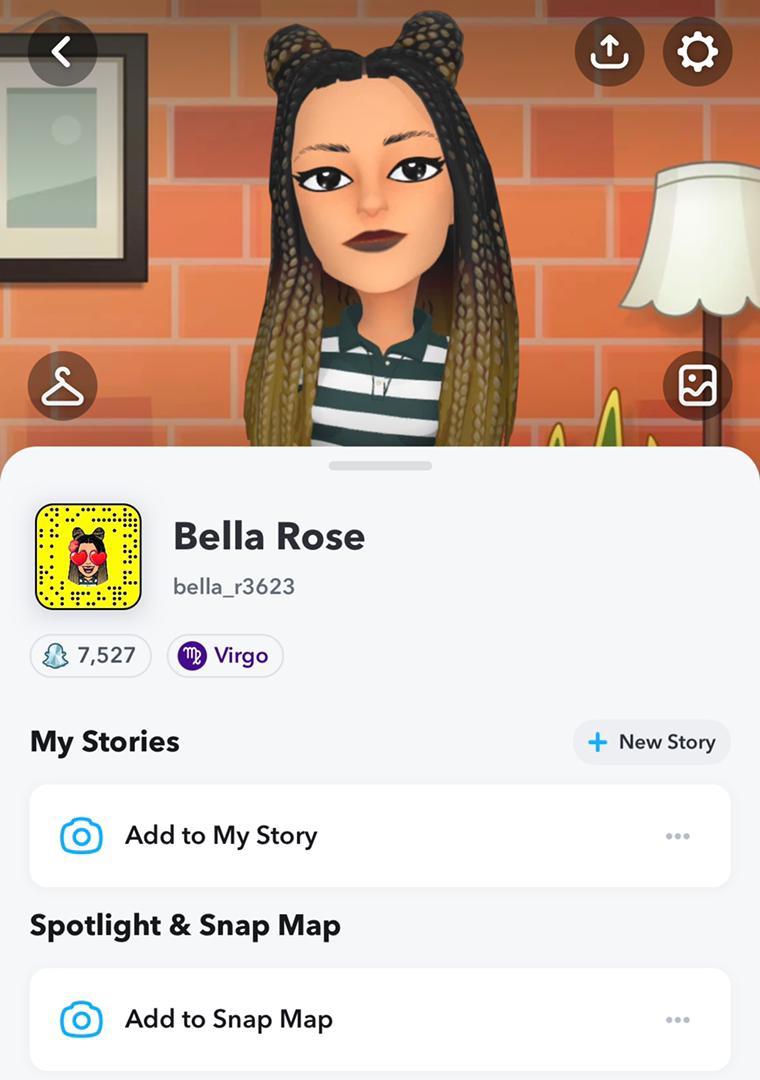Select Add to My Story

click(220, 836)
